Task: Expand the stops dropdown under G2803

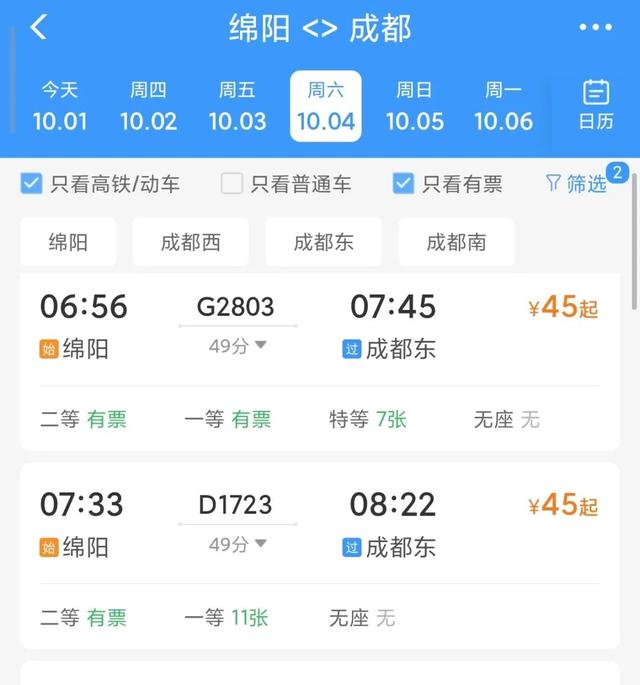Action: (238, 346)
